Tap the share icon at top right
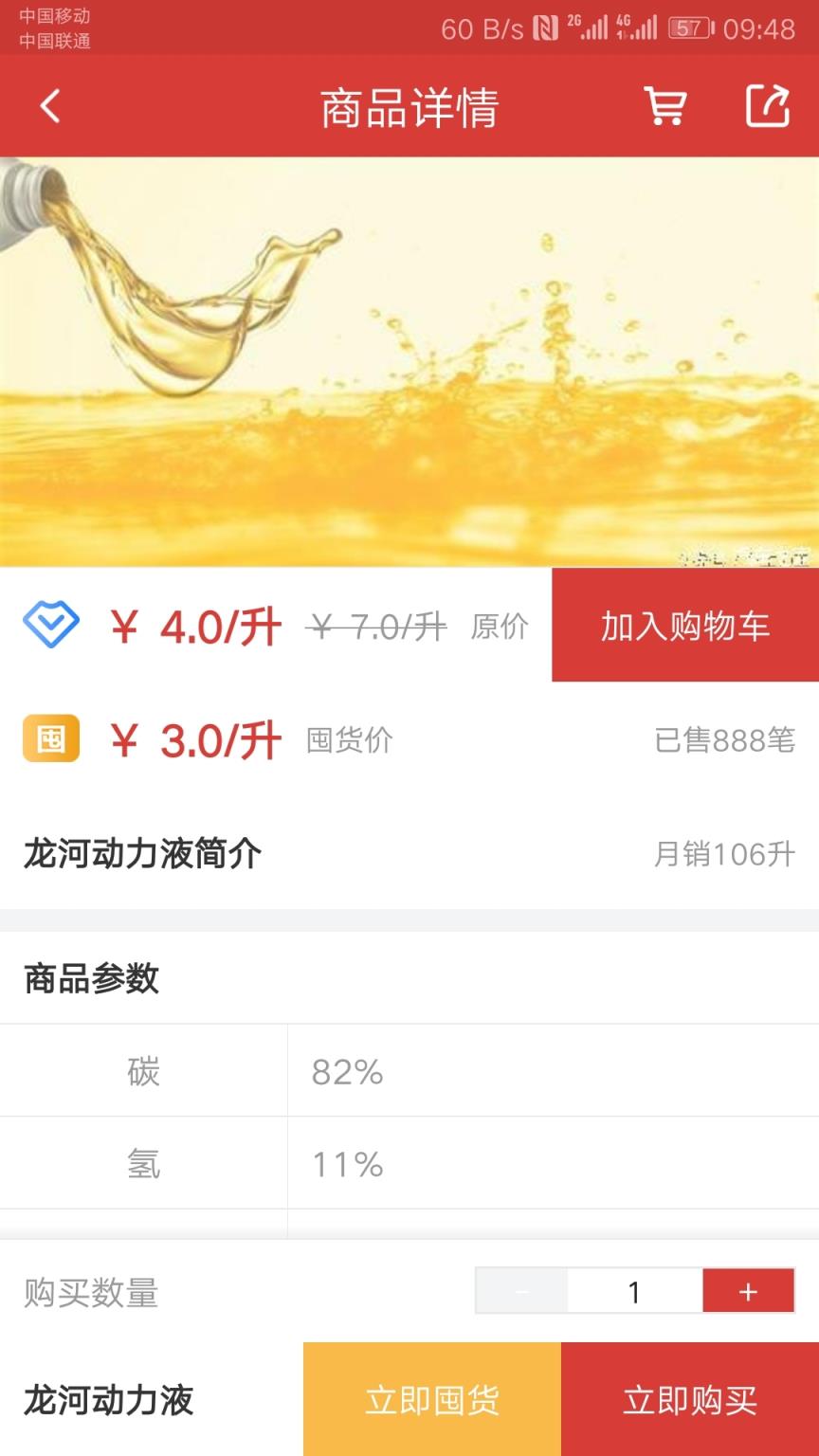The width and height of the screenshot is (819, 1456). (x=768, y=105)
